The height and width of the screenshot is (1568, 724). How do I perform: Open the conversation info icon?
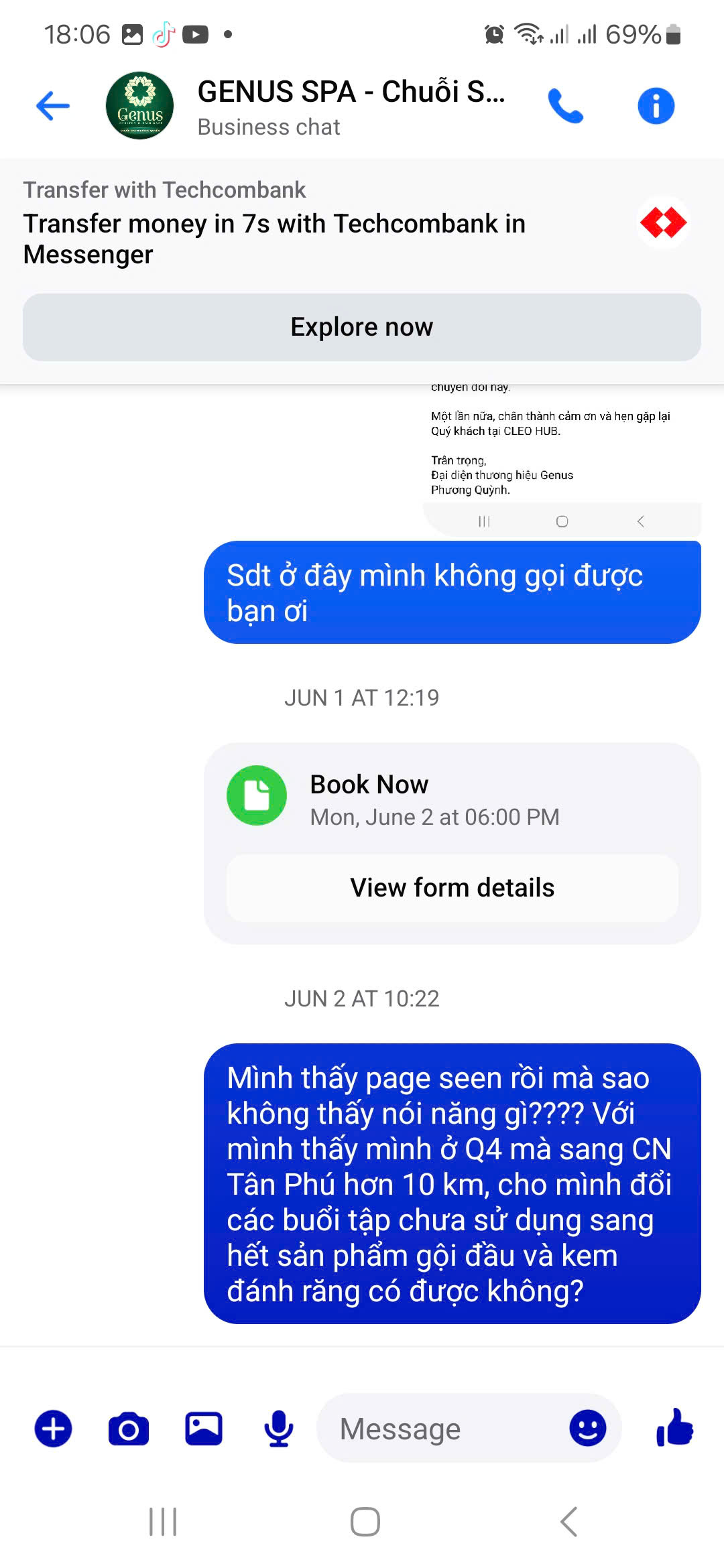[x=656, y=106]
